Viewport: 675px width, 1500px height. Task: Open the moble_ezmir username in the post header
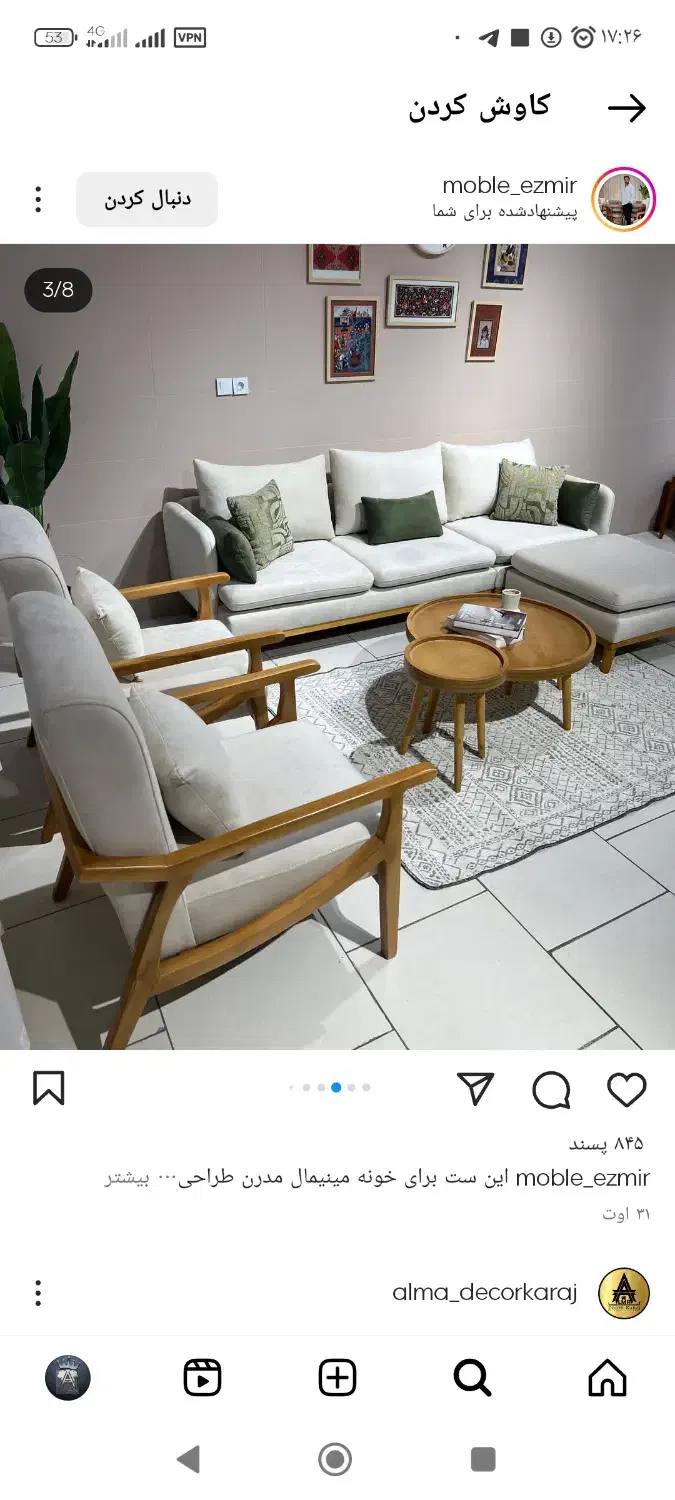(509, 185)
